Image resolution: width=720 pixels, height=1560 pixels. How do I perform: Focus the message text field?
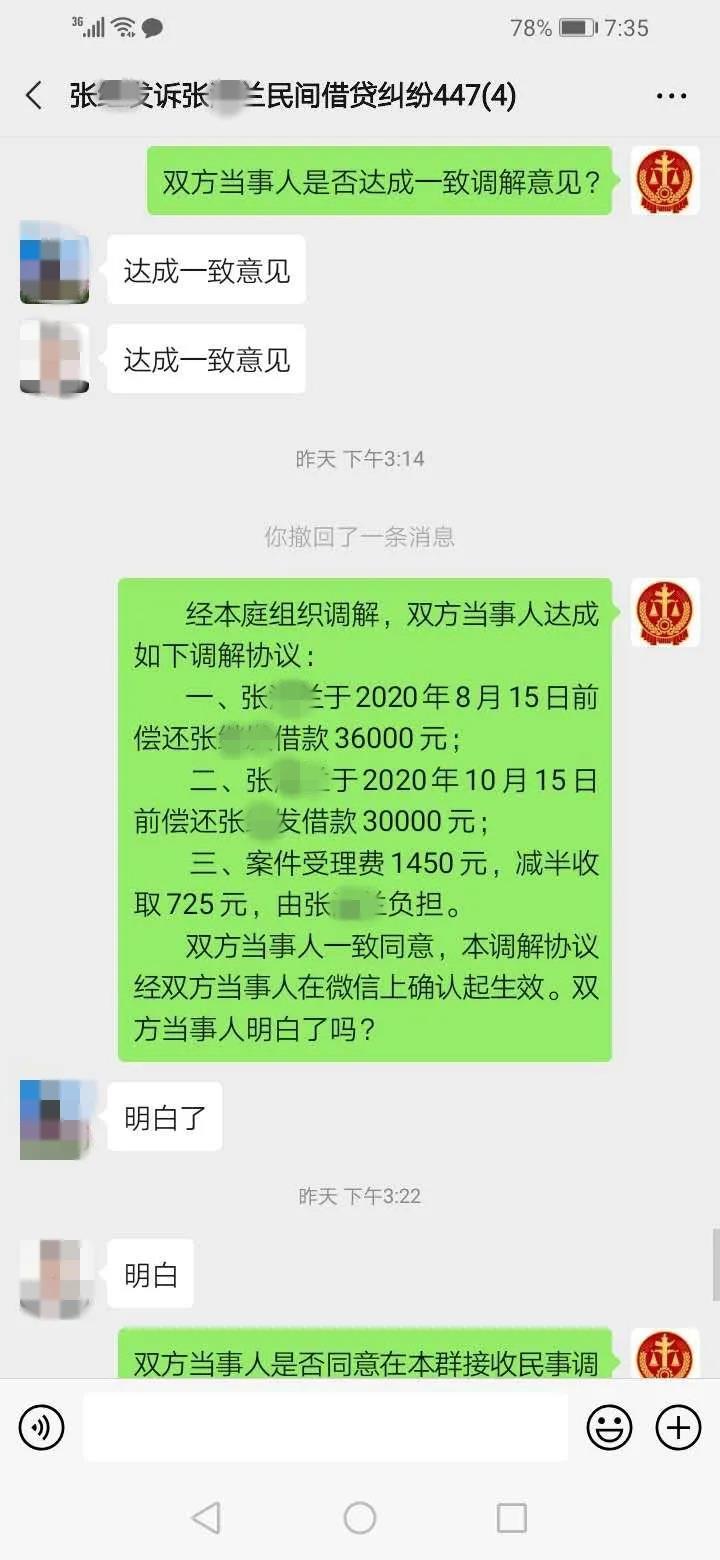(x=325, y=1428)
